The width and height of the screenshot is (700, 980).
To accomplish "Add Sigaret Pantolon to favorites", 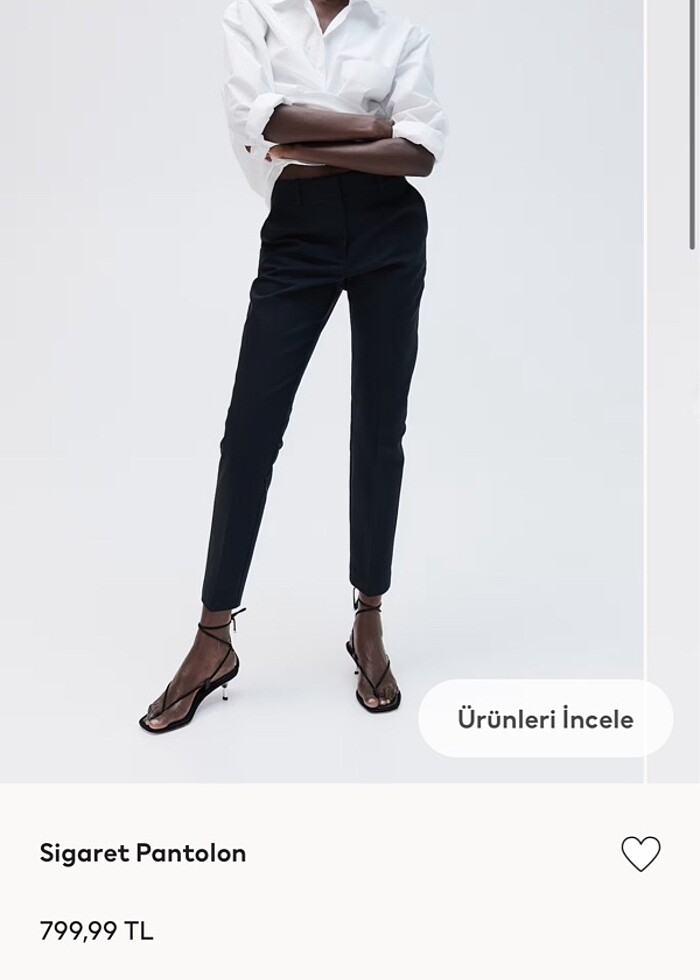I will pos(640,854).
